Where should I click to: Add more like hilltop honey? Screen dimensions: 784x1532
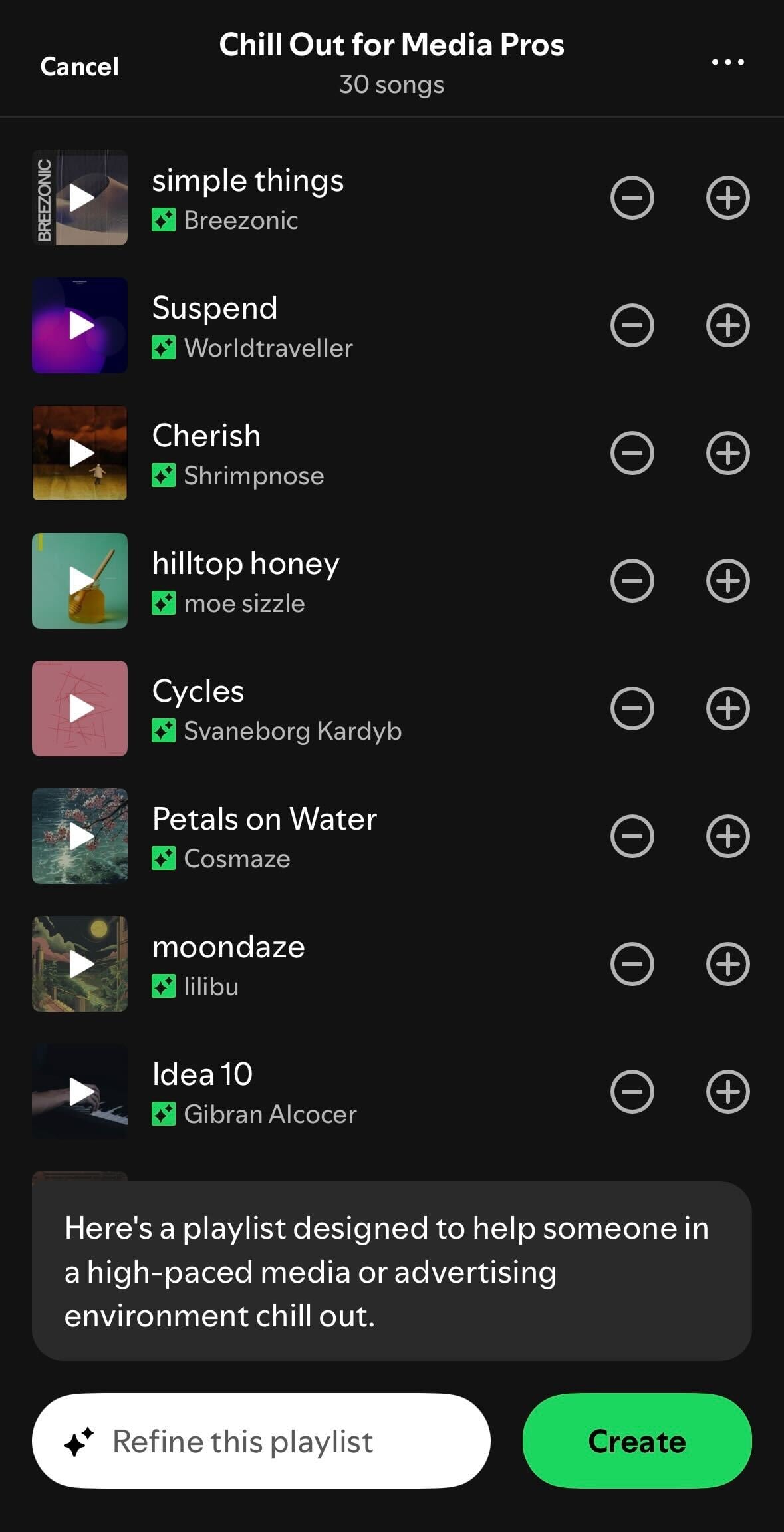pyautogui.click(x=727, y=581)
